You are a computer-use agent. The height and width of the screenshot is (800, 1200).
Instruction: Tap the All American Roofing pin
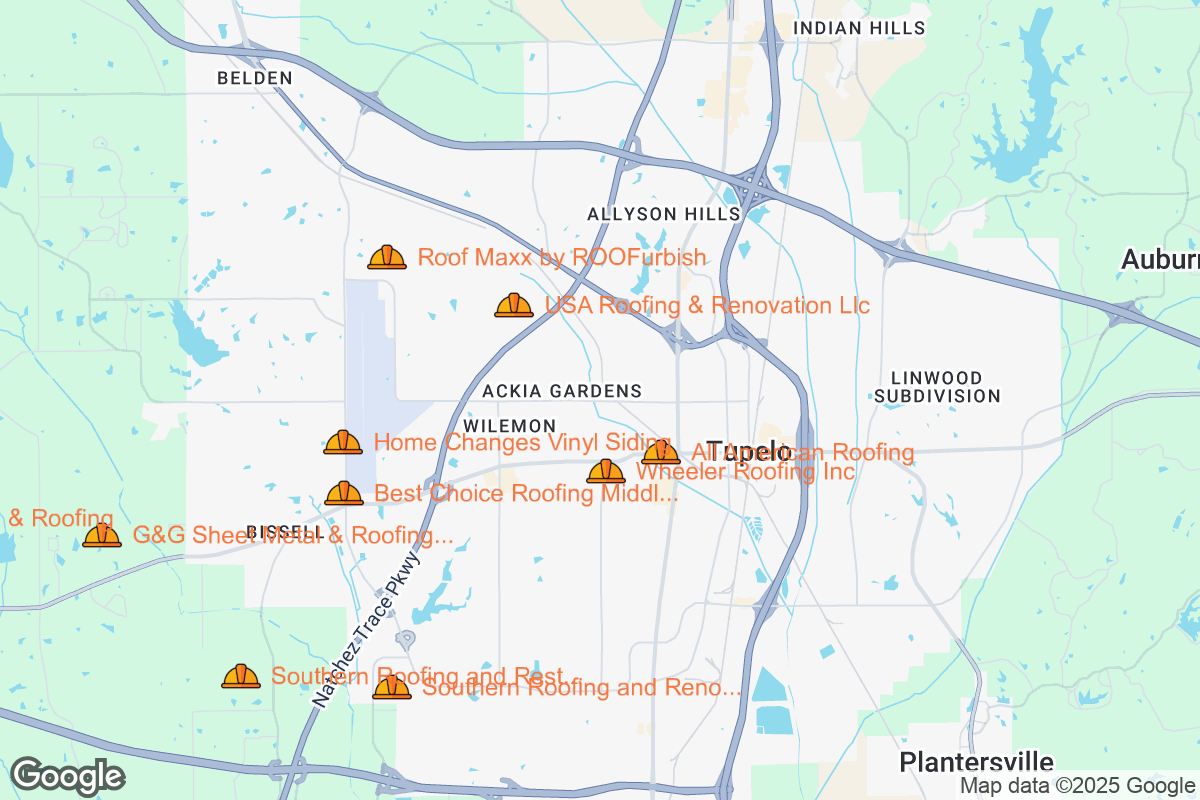[x=661, y=453]
